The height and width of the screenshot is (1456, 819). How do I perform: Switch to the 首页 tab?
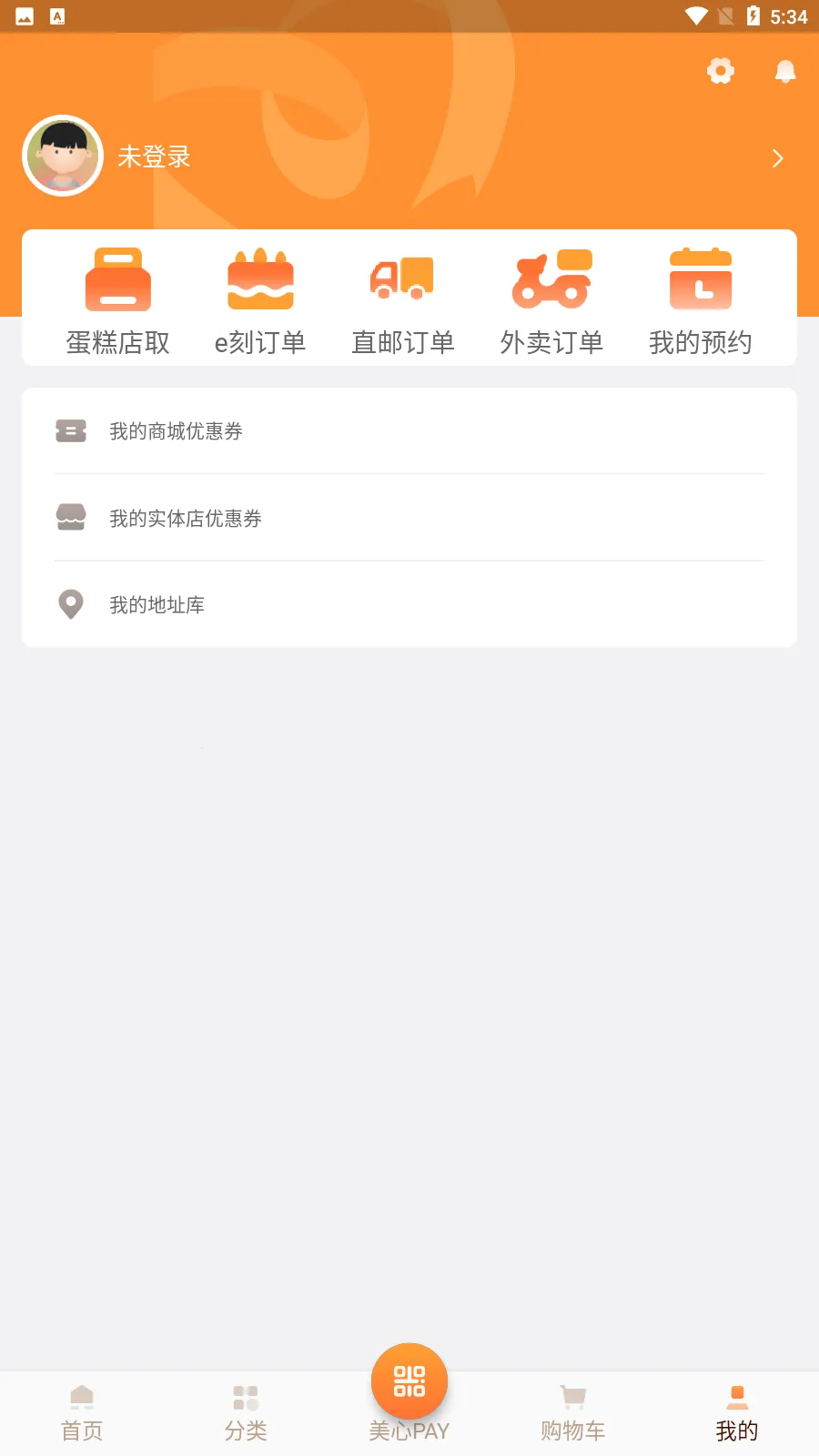point(82,1413)
